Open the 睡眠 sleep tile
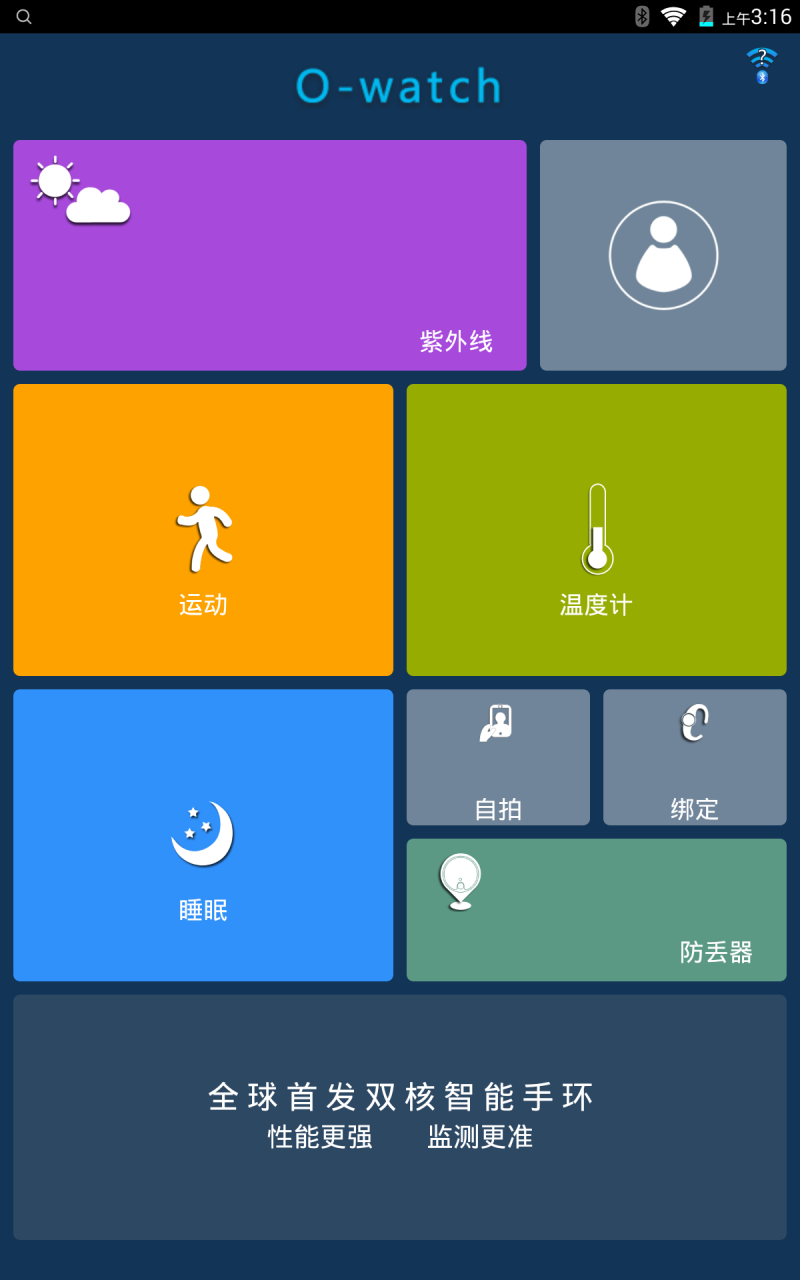The width and height of the screenshot is (800, 1280). [x=203, y=835]
